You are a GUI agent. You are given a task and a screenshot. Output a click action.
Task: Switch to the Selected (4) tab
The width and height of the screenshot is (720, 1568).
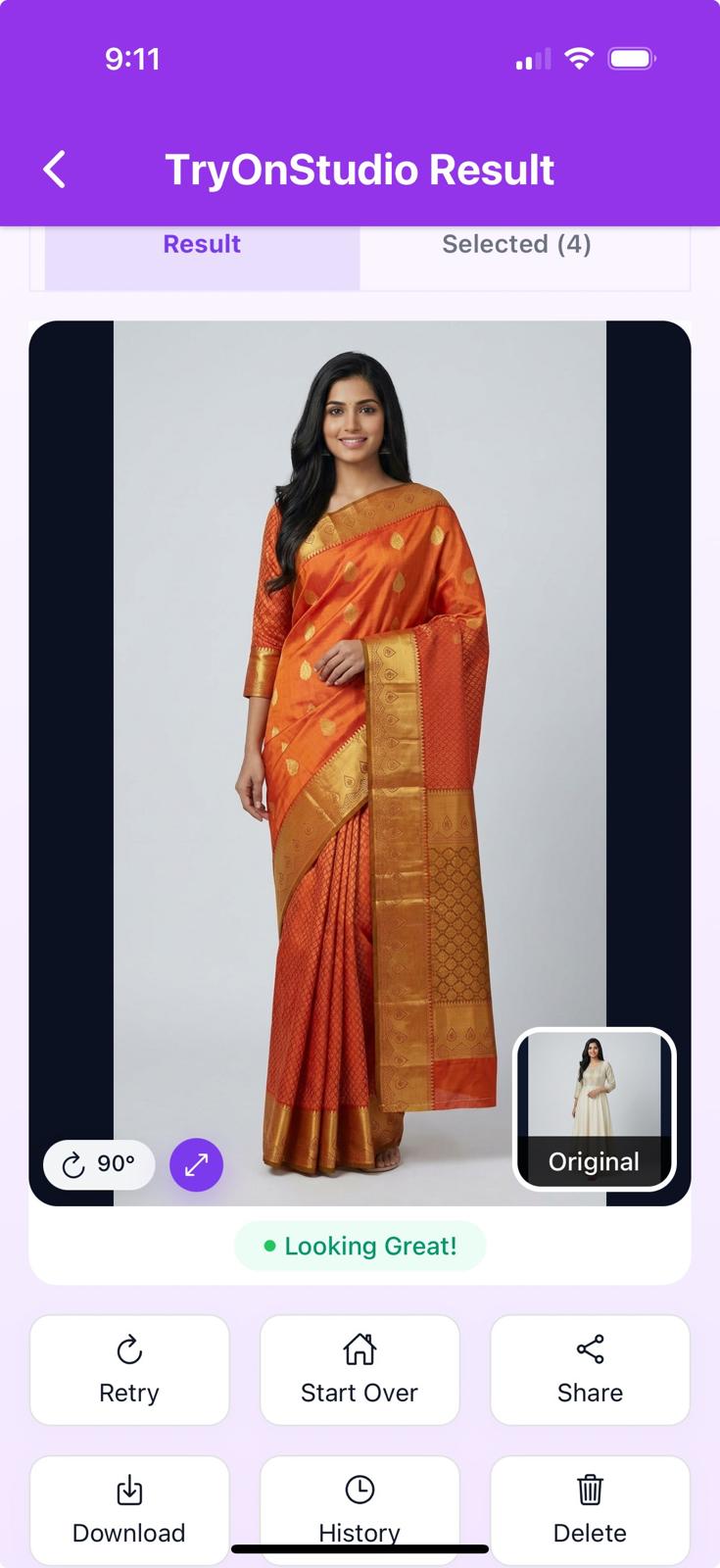(516, 244)
